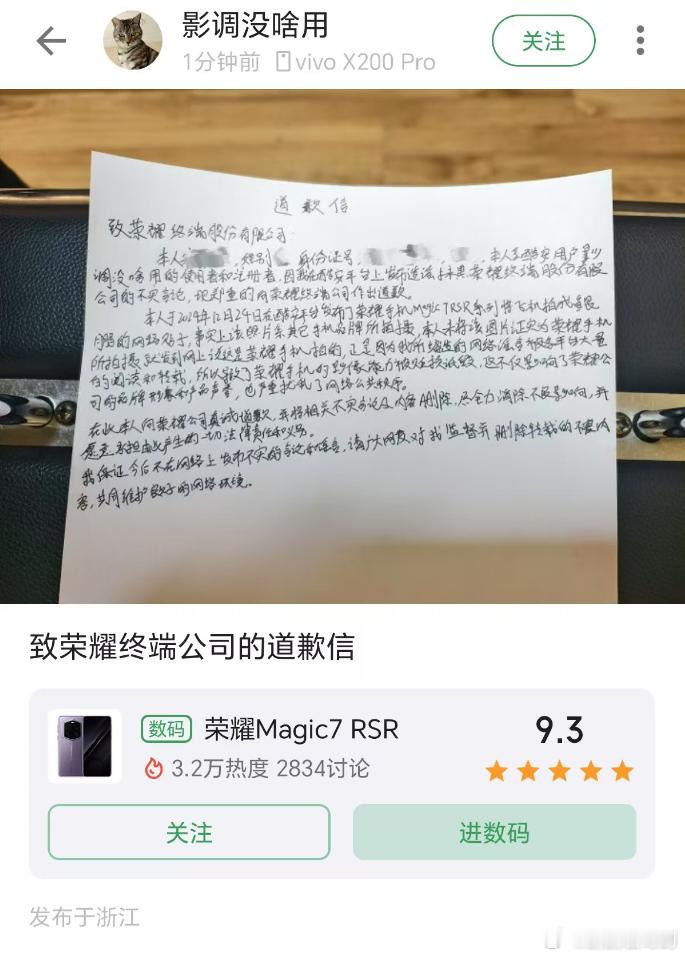Follow 荣耀Magic7 RSR via the card's 关注 button
This screenshot has width=685, height=957.
coord(189,832)
